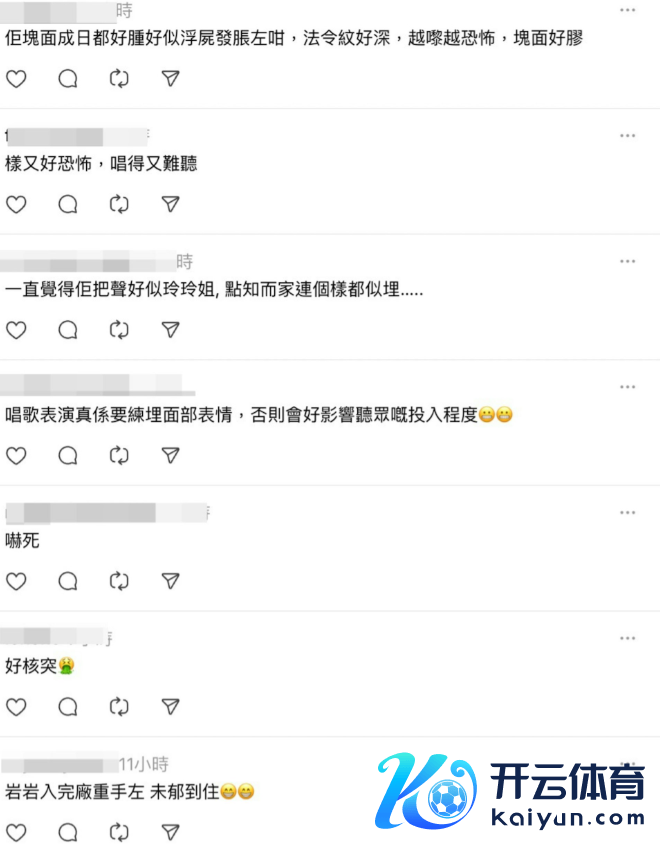Open the overflow menu on the 唱得又難聽 comment
Image resolution: width=660 pixels, height=851 pixels.
point(627,136)
